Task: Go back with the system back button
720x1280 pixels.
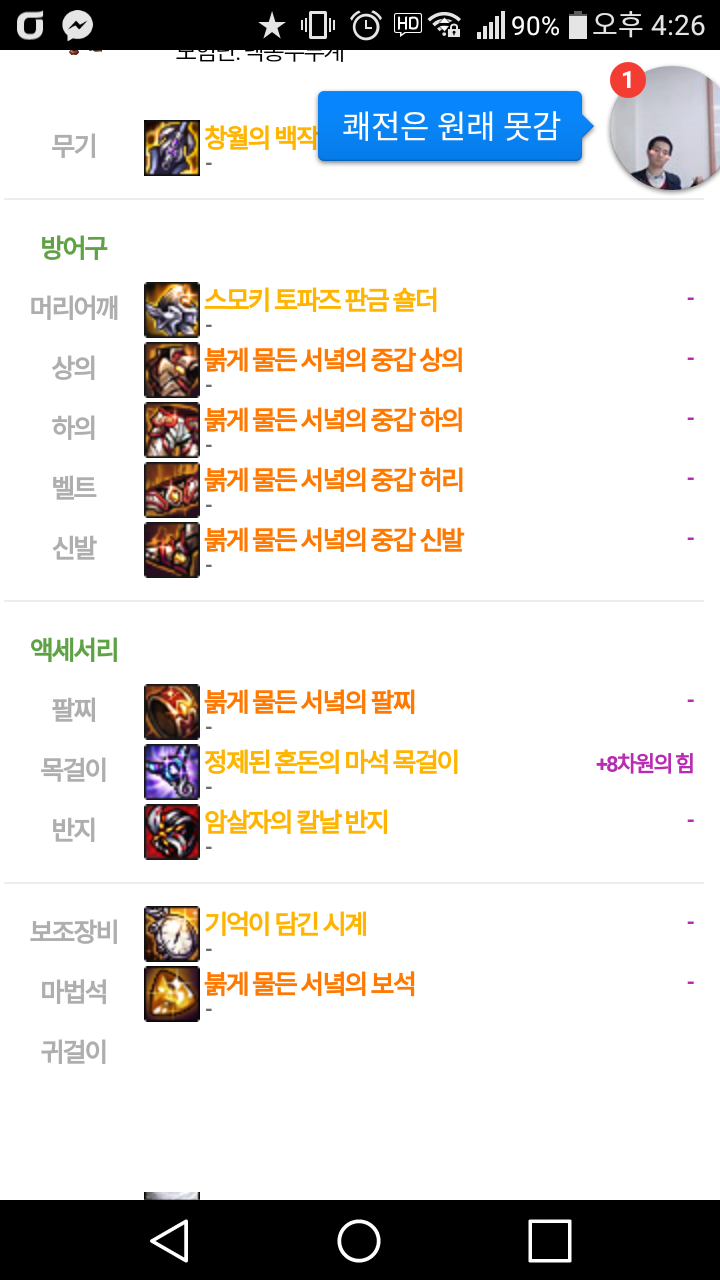Action: (x=169, y=1240)
